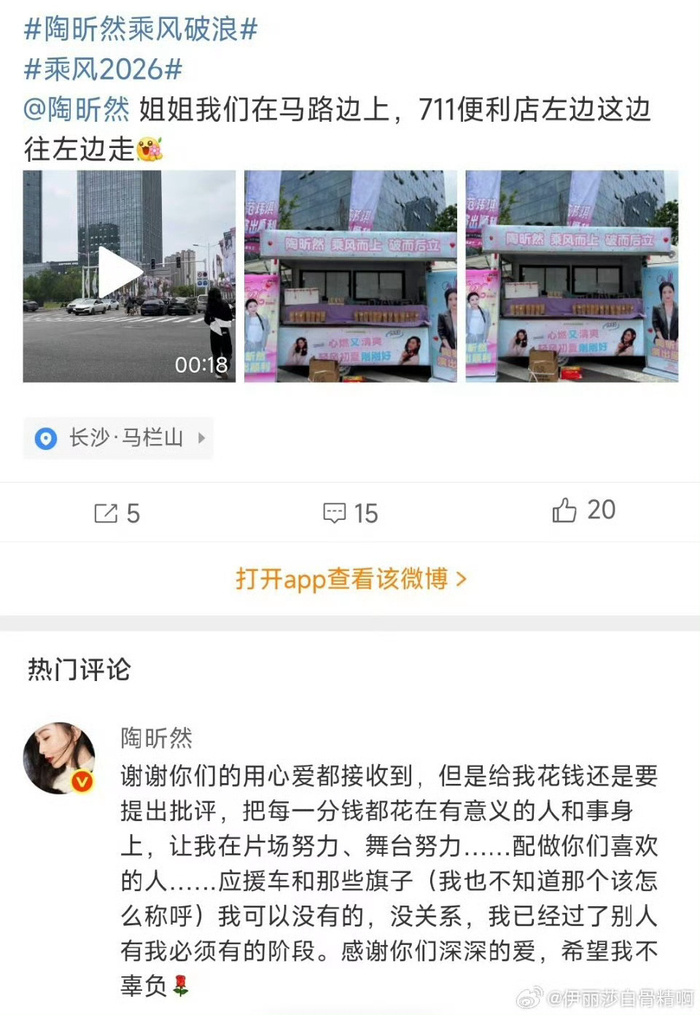Screen dimensions: 700x1015
Task: Open the comments on this post
Action: click(x=350, y=513)
